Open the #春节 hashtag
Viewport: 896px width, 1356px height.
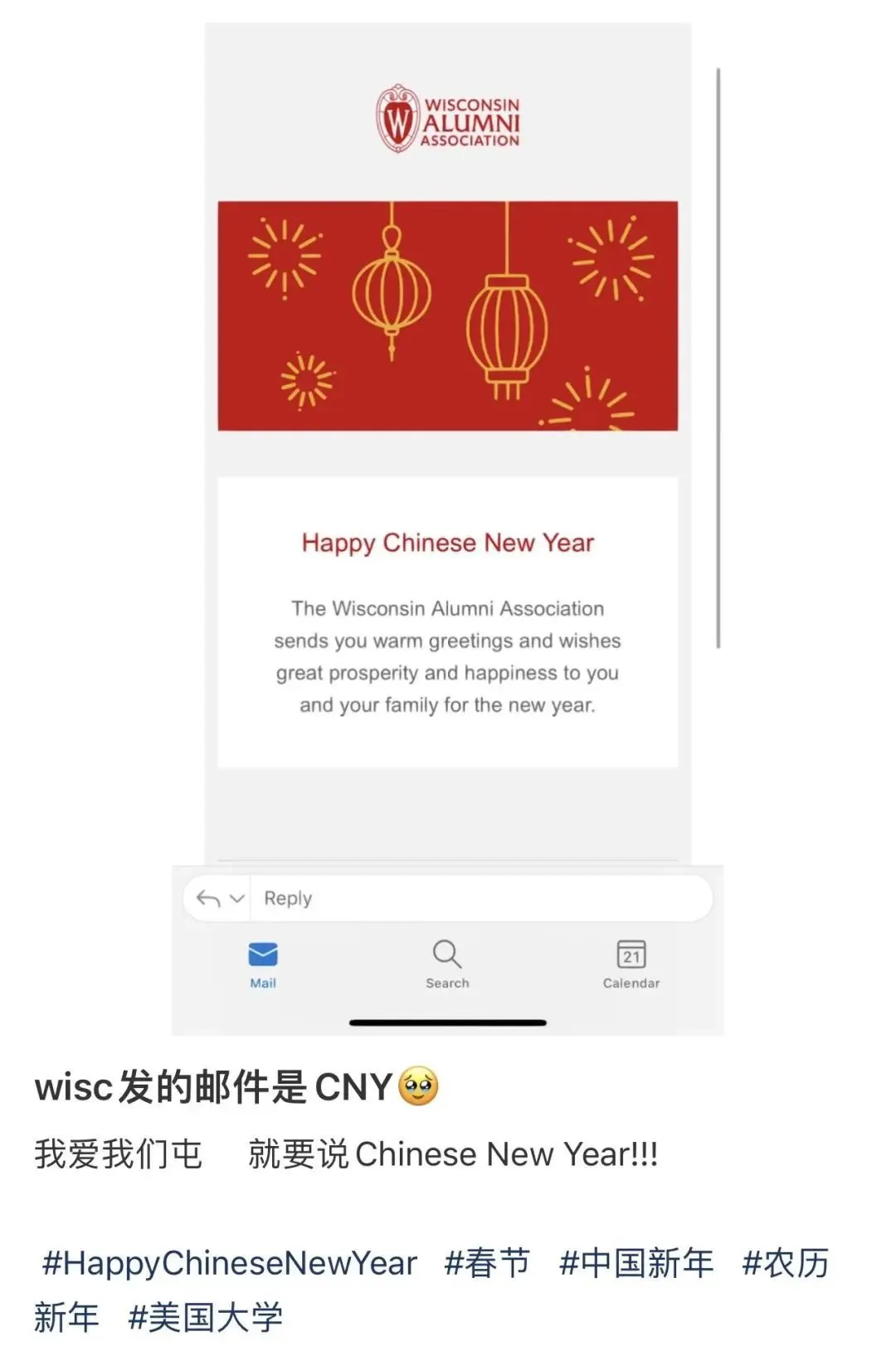click(x=486, y=1263)
